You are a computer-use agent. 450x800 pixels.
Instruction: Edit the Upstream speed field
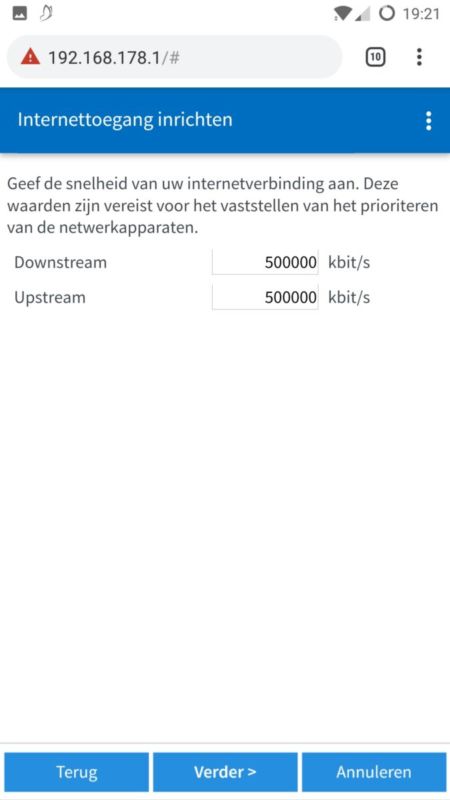(265, 297)
